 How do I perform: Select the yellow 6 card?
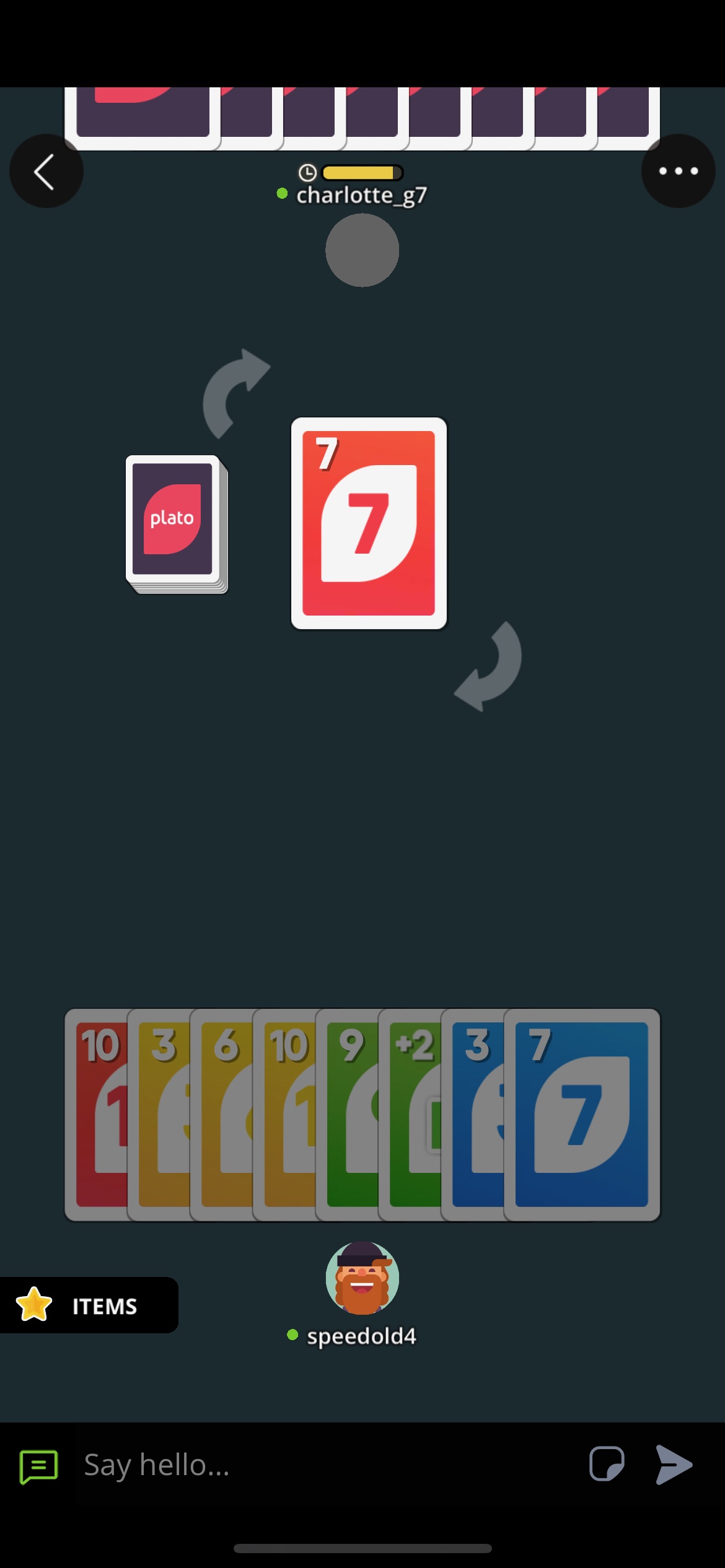coord(222,1115)
